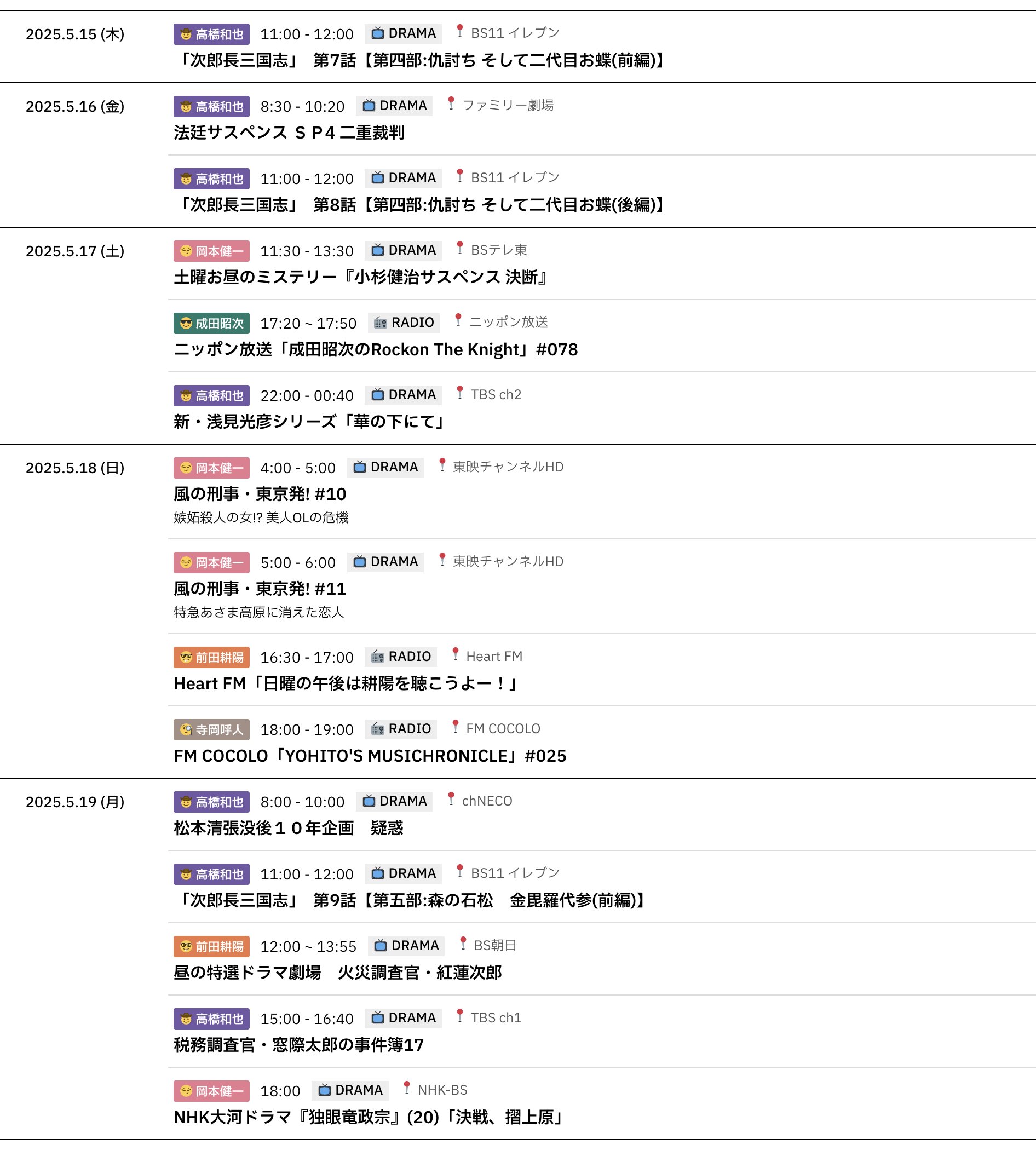Open 次郎長三国志 第9話 schedule entry
Image resolution: width=1036 pixels, height=1150 pixels.
[411, 901]
